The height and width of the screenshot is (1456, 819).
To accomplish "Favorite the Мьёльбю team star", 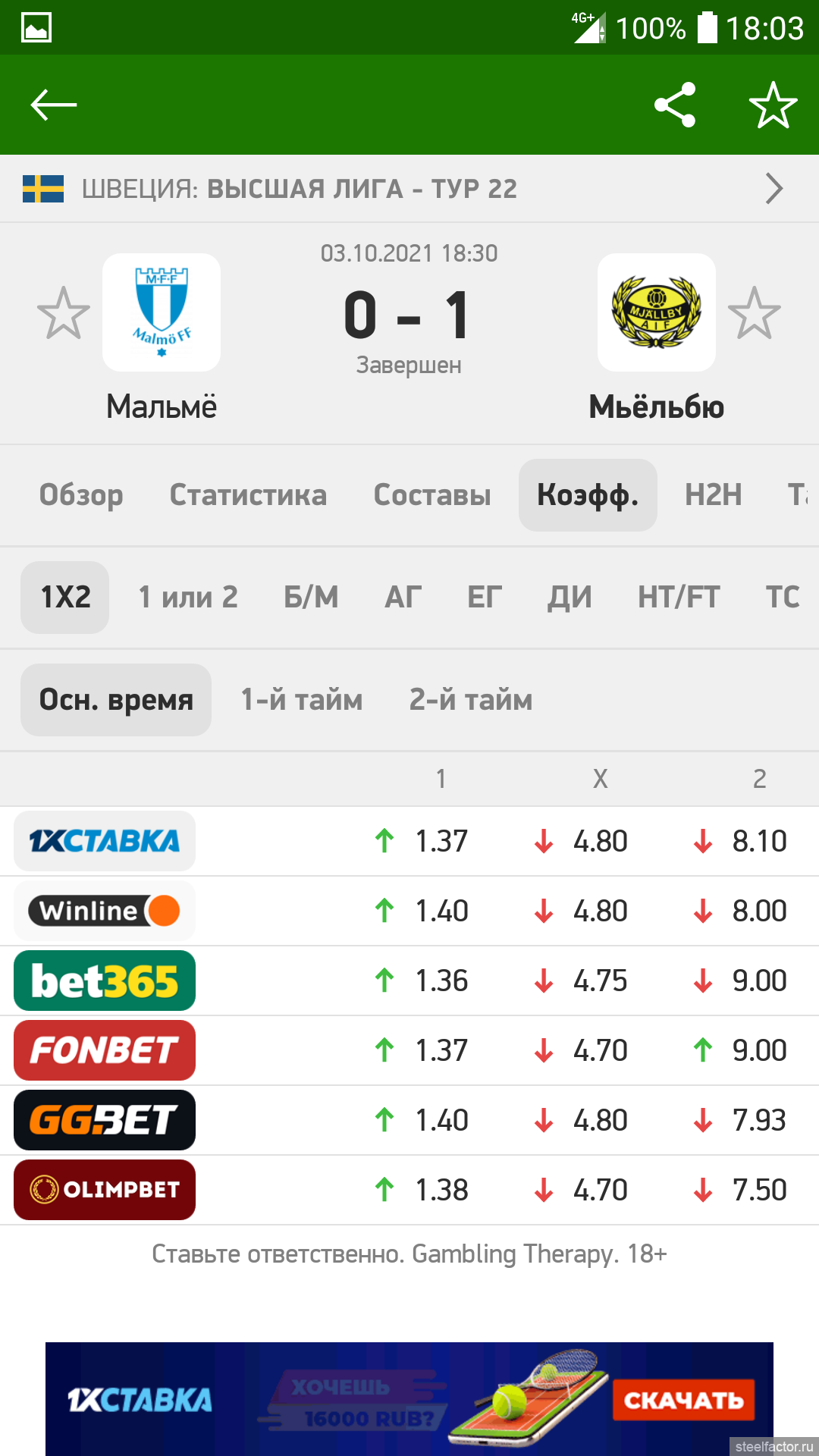I will 755,313.
